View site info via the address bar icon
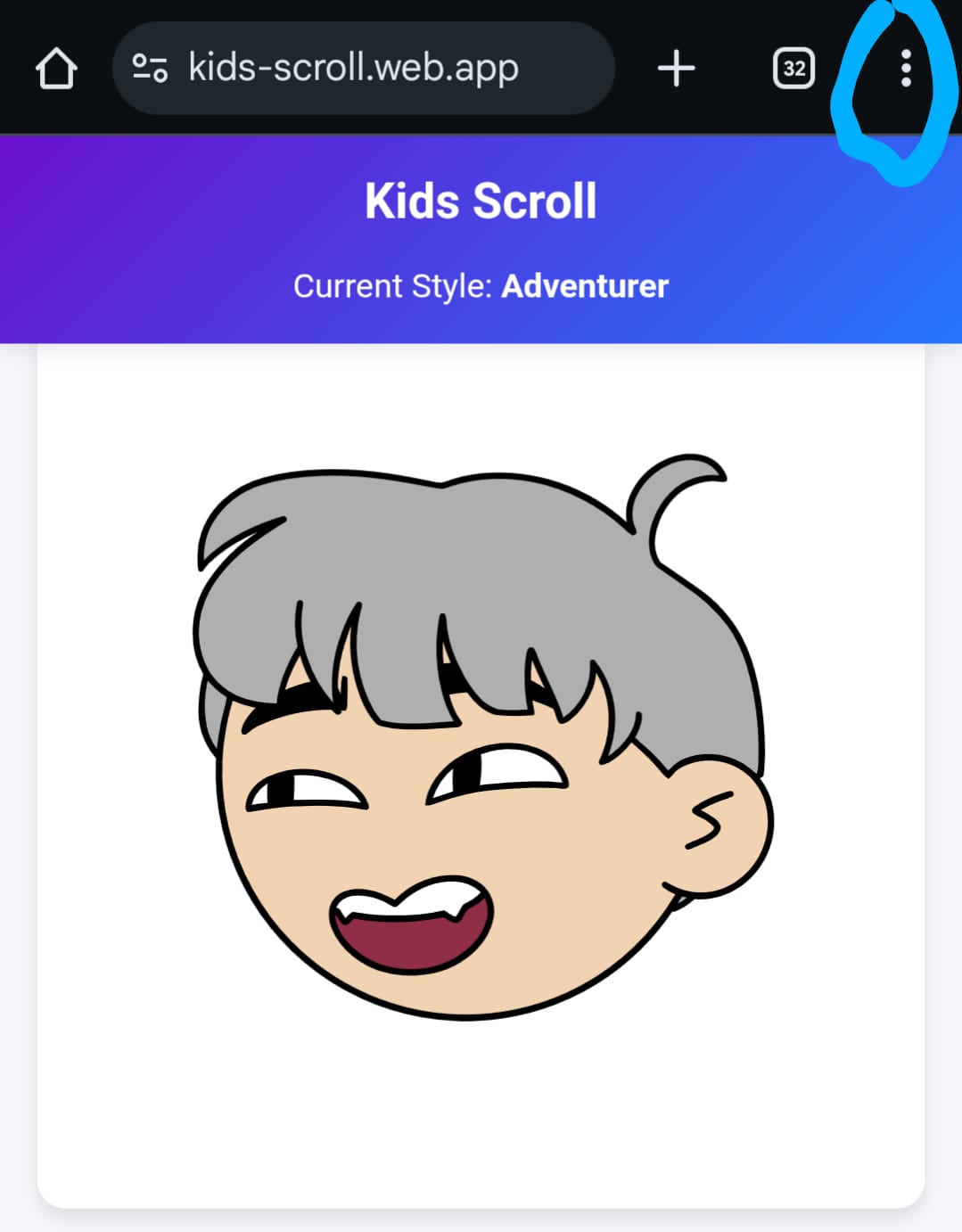This screenshot has height=1232, width=962. click(150, 69)
